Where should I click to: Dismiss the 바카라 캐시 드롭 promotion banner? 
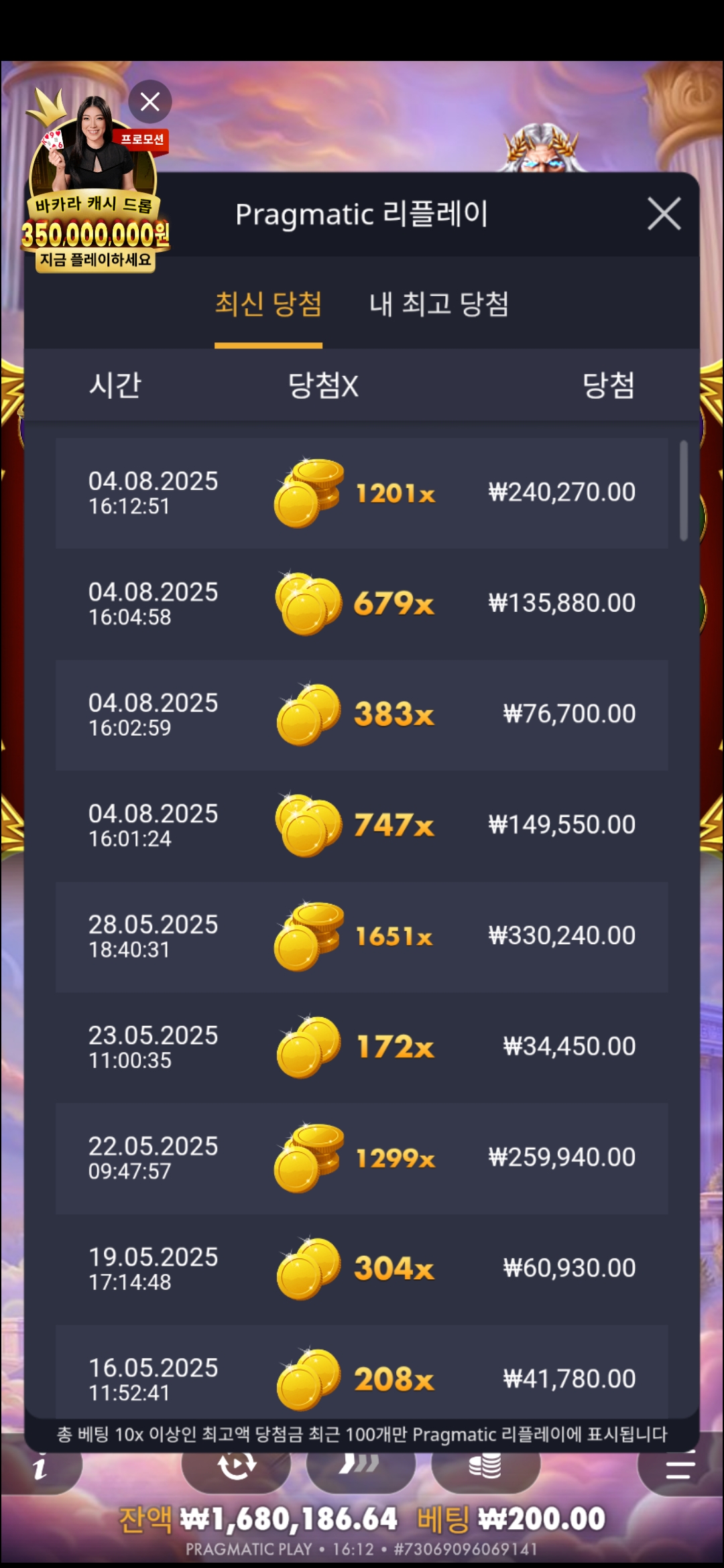(149, 102)
